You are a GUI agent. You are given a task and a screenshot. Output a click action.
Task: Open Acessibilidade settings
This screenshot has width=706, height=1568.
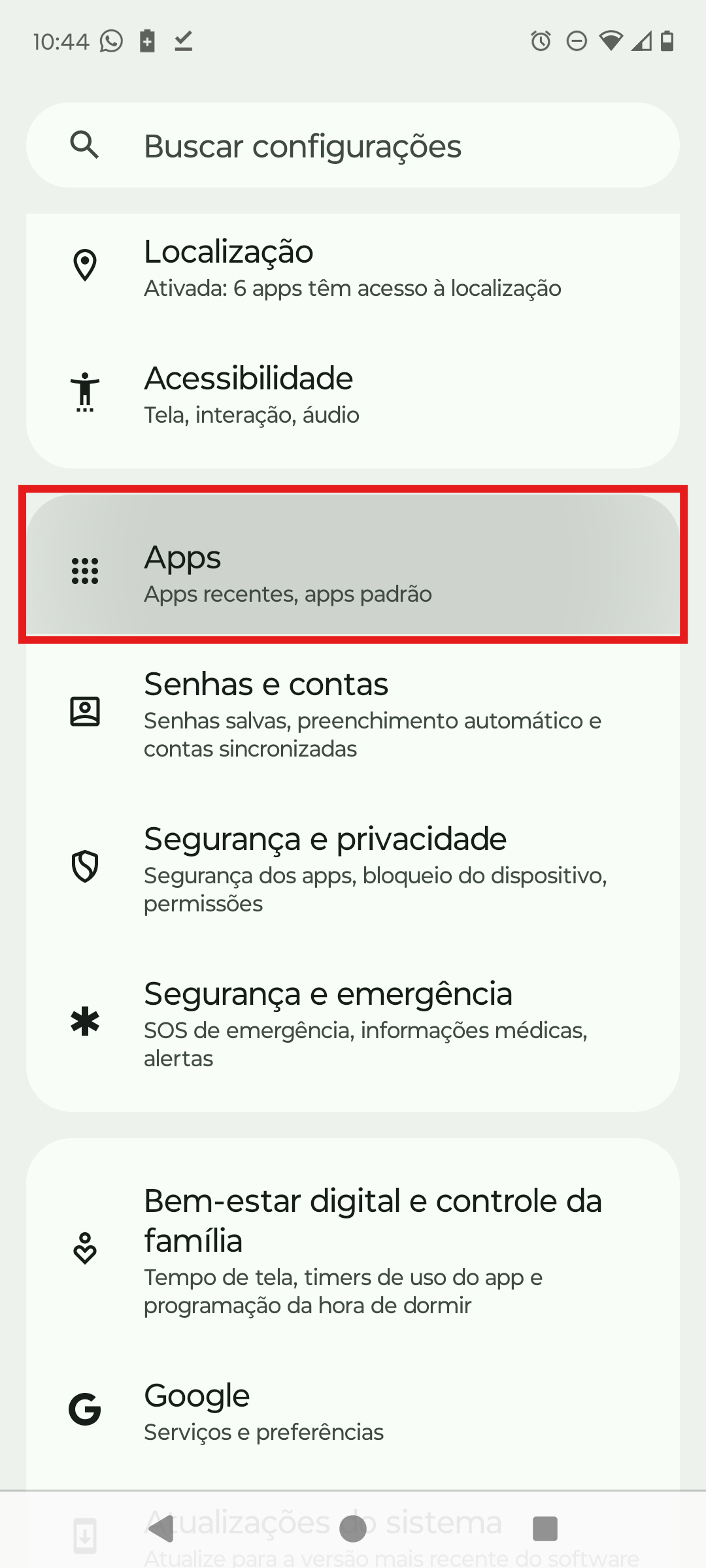click(353, 396)
